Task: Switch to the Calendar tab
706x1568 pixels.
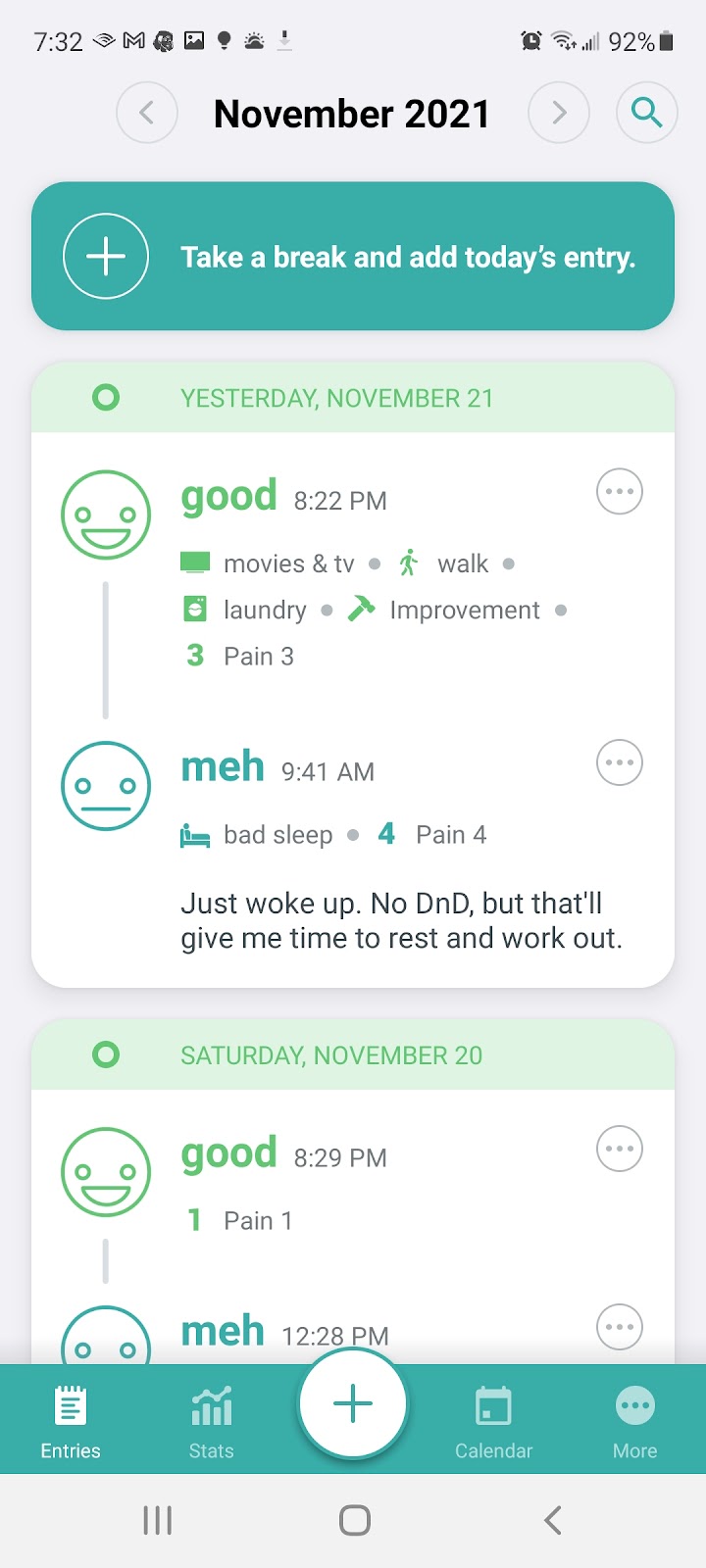Action: 493,1421
